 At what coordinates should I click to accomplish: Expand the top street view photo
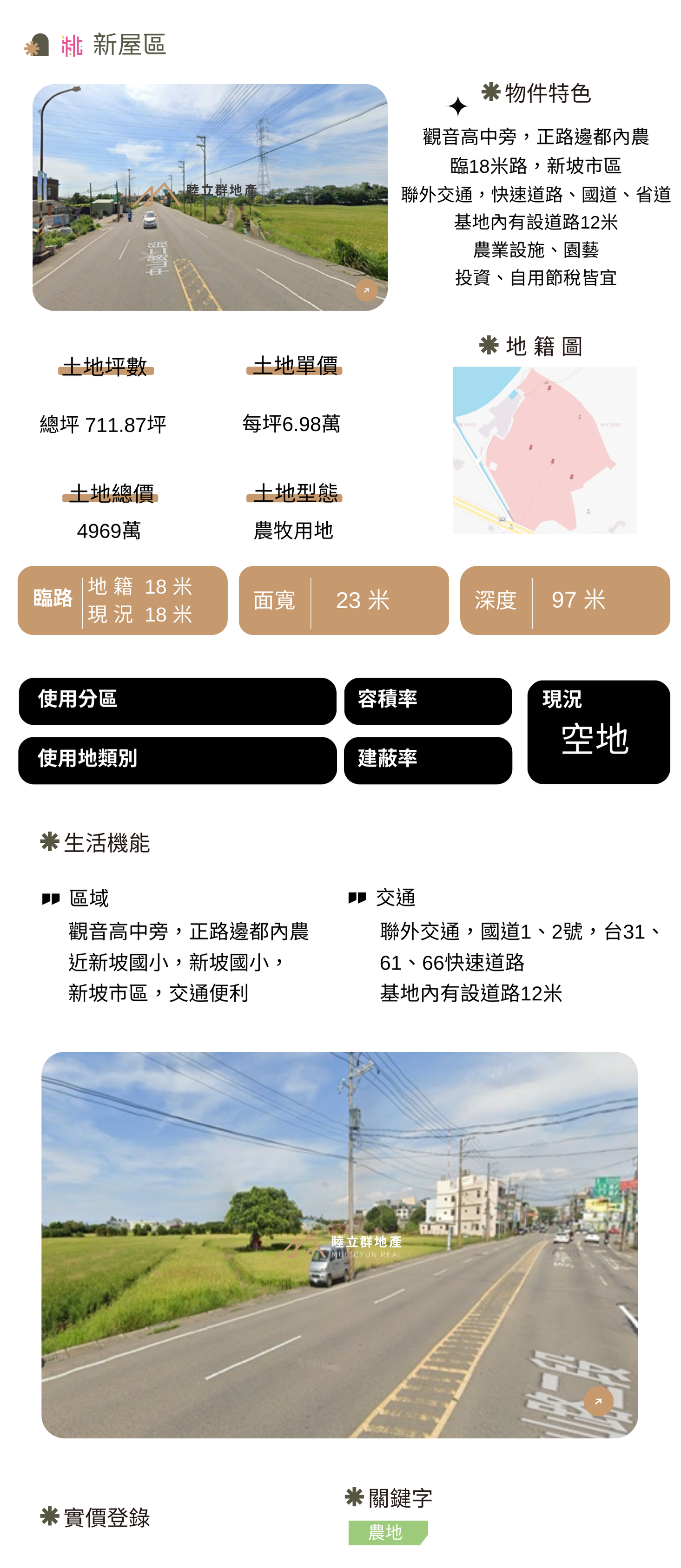click(x=366, y=290)
